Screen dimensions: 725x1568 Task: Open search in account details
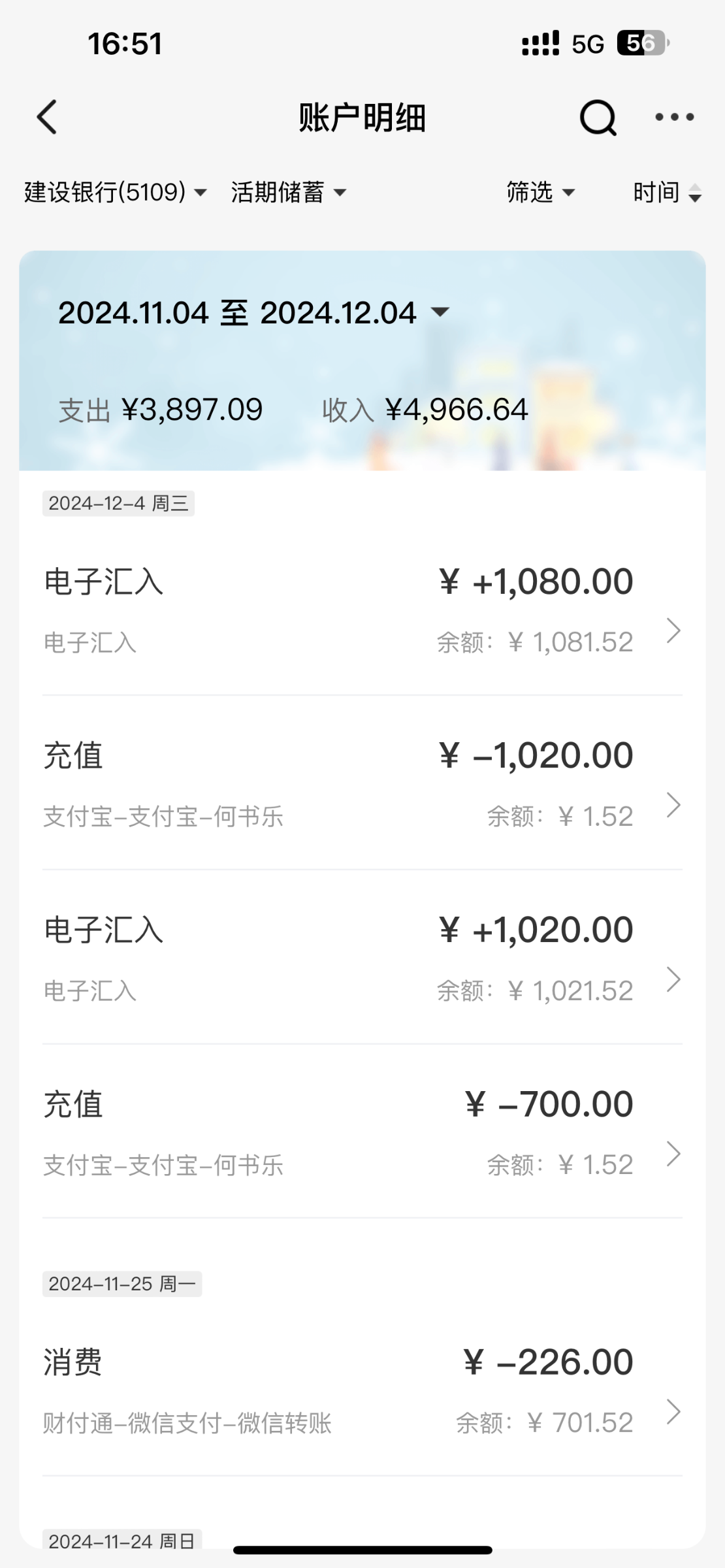[598, 118]
